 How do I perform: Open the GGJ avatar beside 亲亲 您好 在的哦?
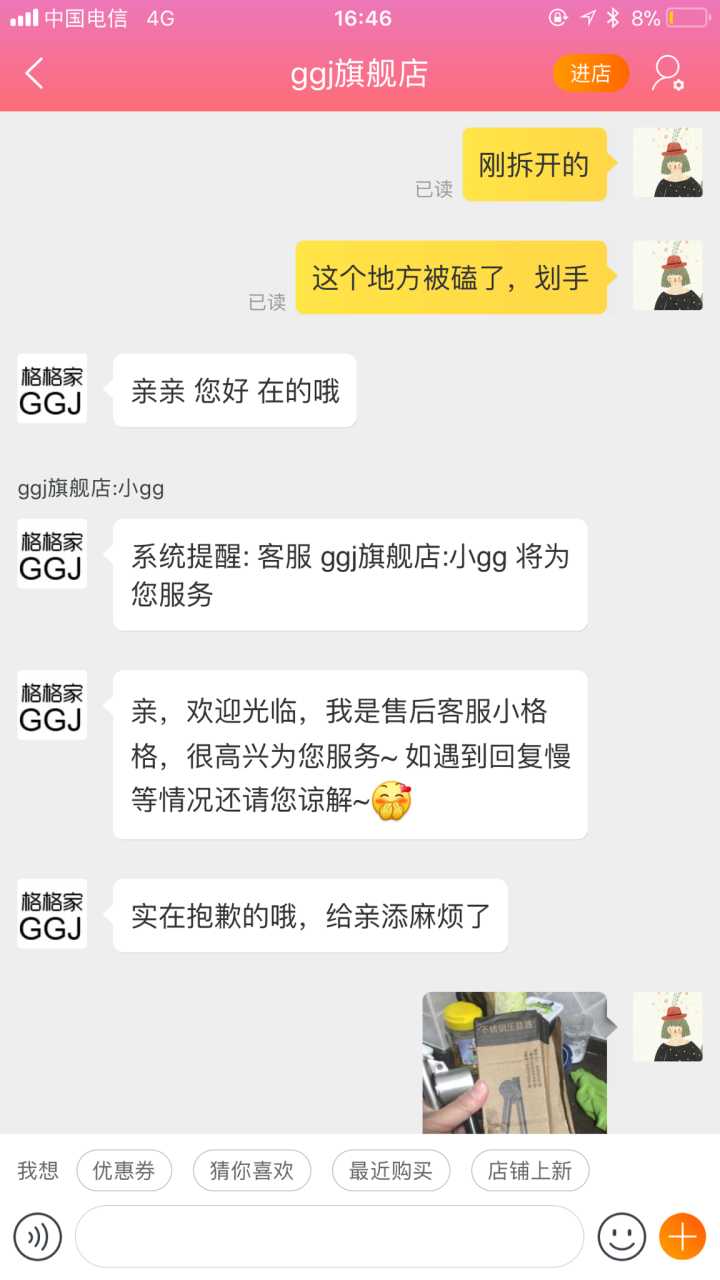pyautogui.click(x=52, y=389)
